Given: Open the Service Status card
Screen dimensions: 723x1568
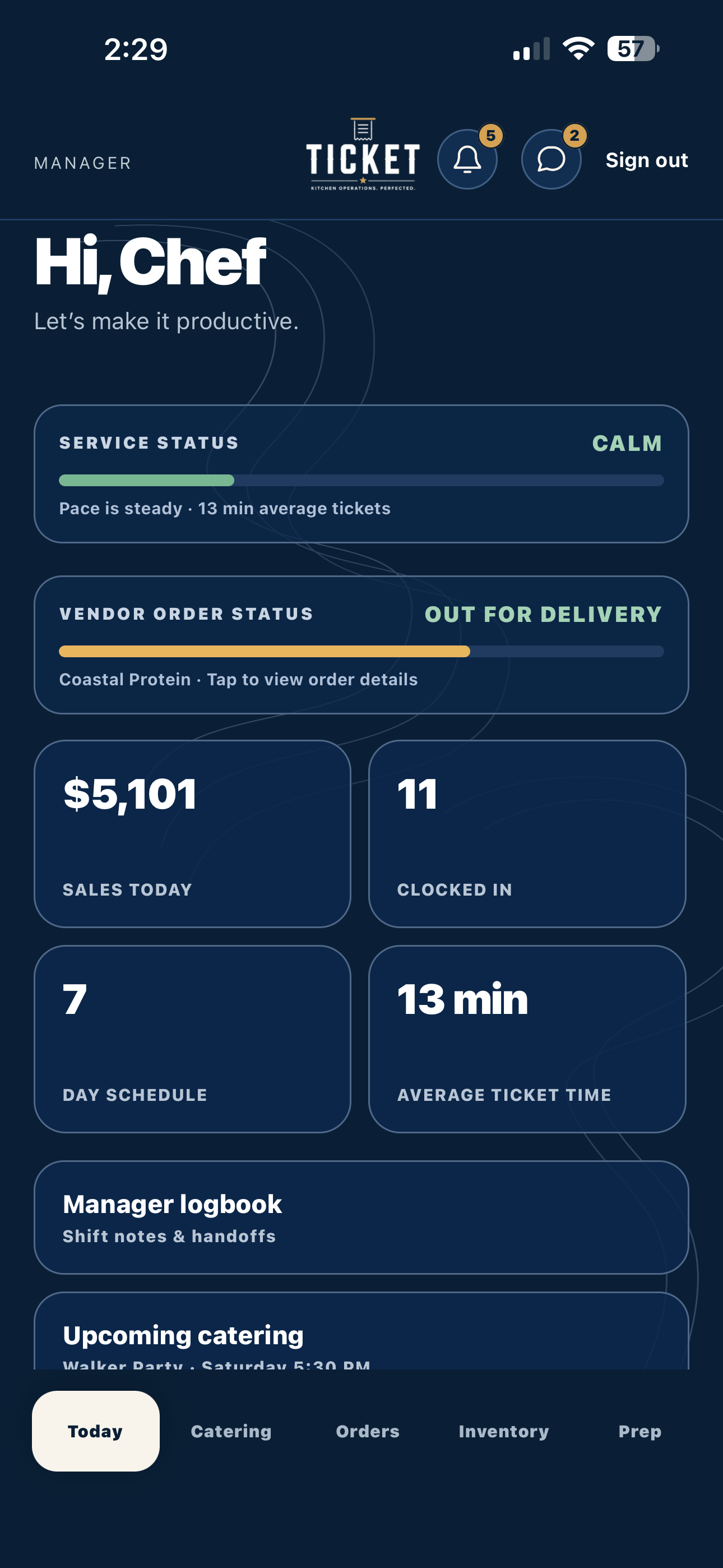Looking at the screenshot, I should point(361,473).
